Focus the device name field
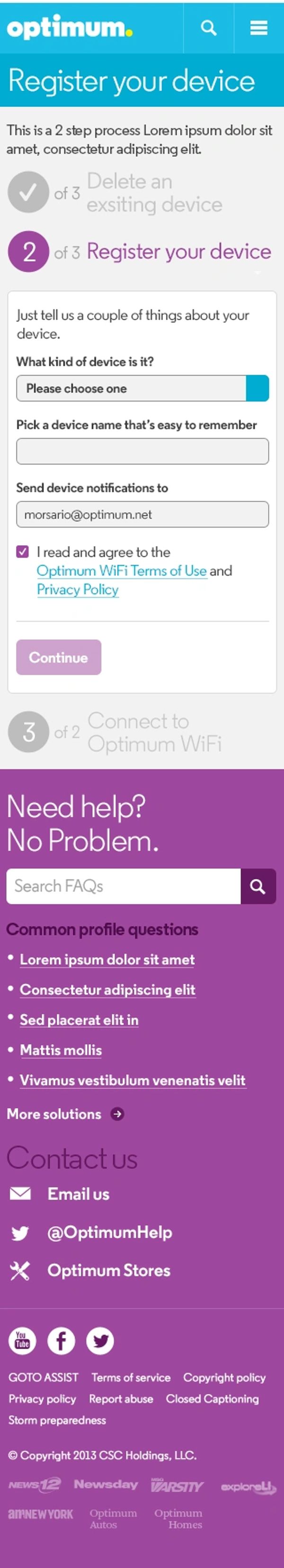Screen dimensions: 284x1568 (x=142, y=452)
